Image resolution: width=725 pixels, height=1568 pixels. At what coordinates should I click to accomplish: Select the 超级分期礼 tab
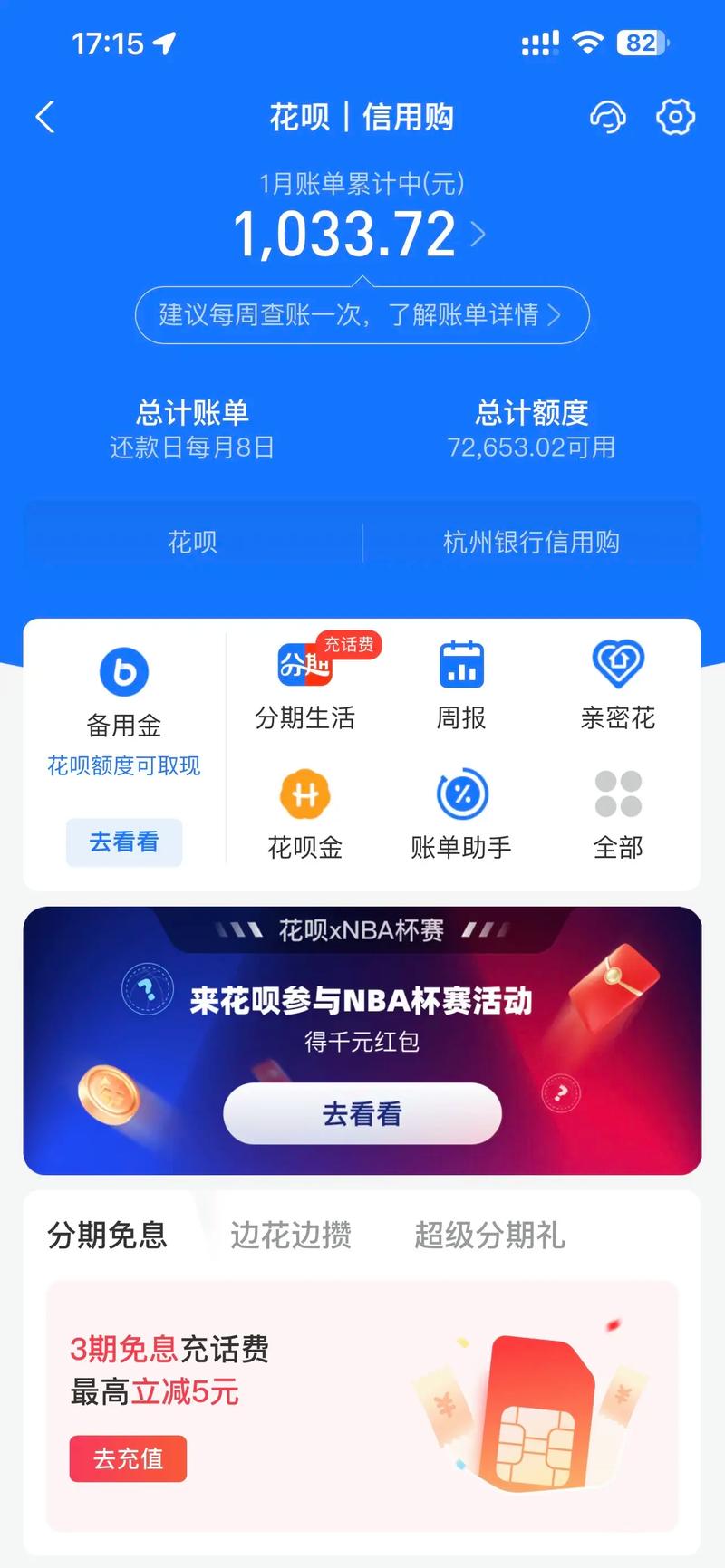tap(490, 1235)
